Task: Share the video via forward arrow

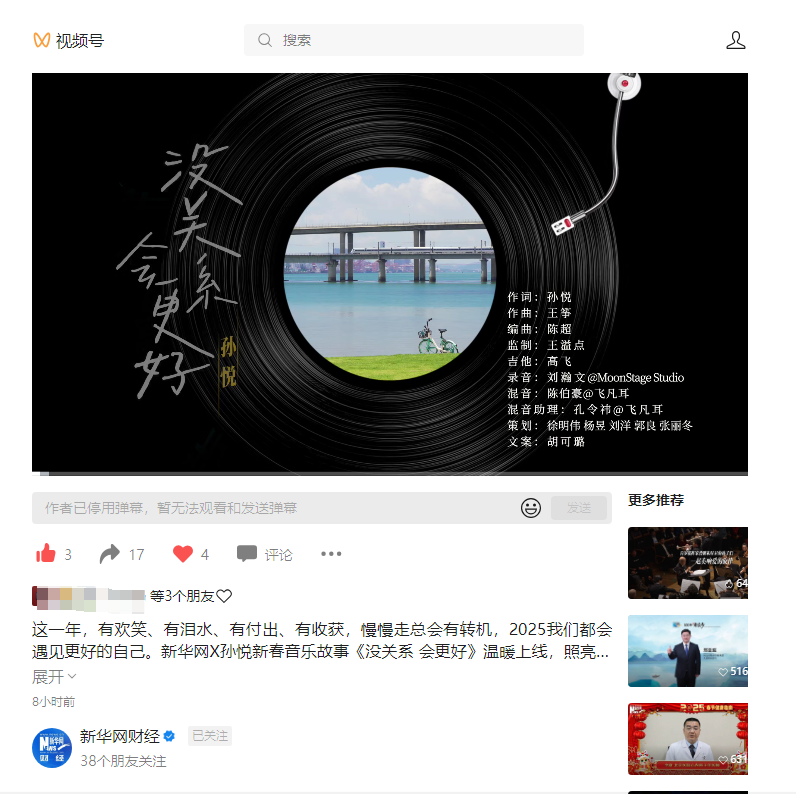Action: (110, 554)
